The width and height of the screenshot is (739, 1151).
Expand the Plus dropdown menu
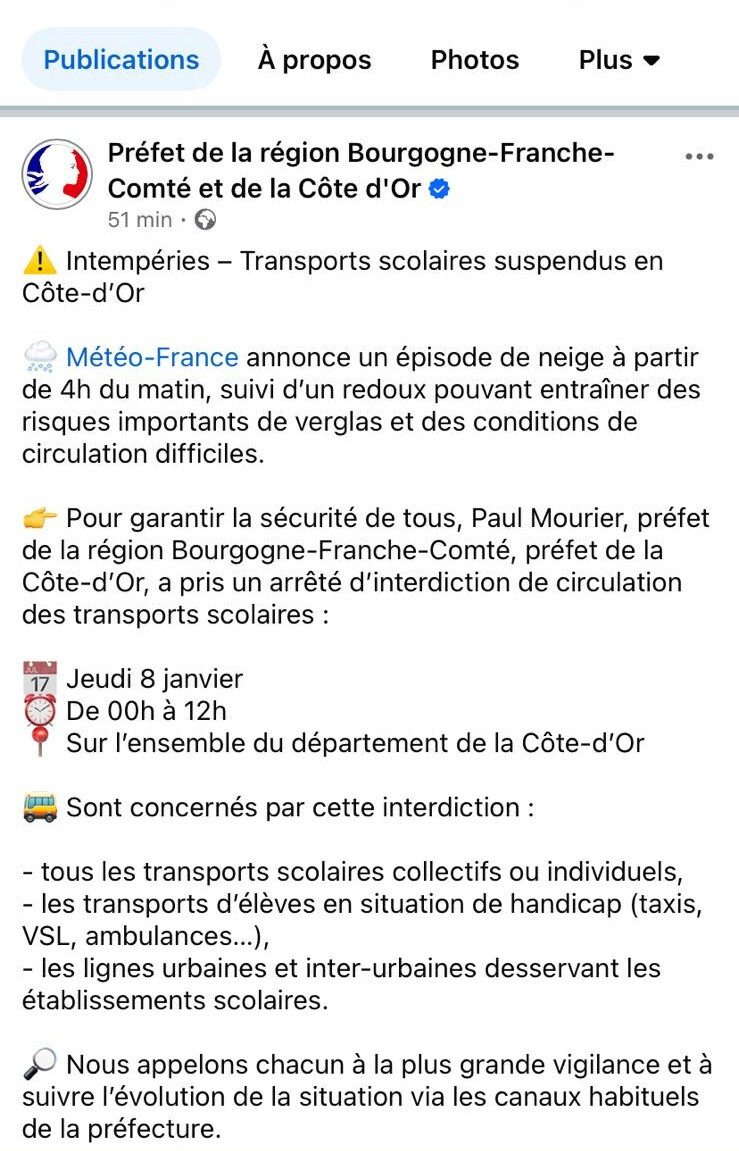619,59
